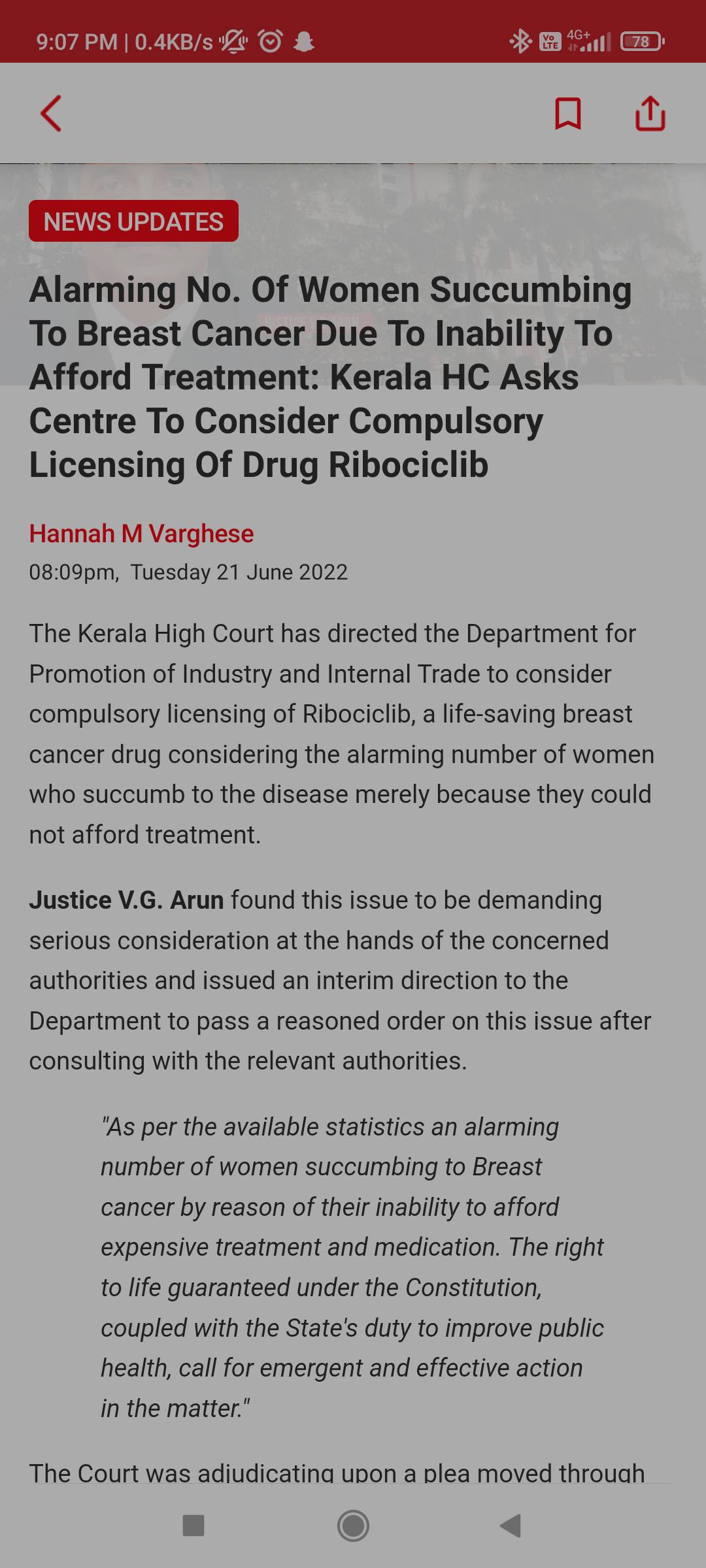Image resolution: width=706 pixels, height=1568 pixels.
Task: Share this article
Action: tap(650, 114)
